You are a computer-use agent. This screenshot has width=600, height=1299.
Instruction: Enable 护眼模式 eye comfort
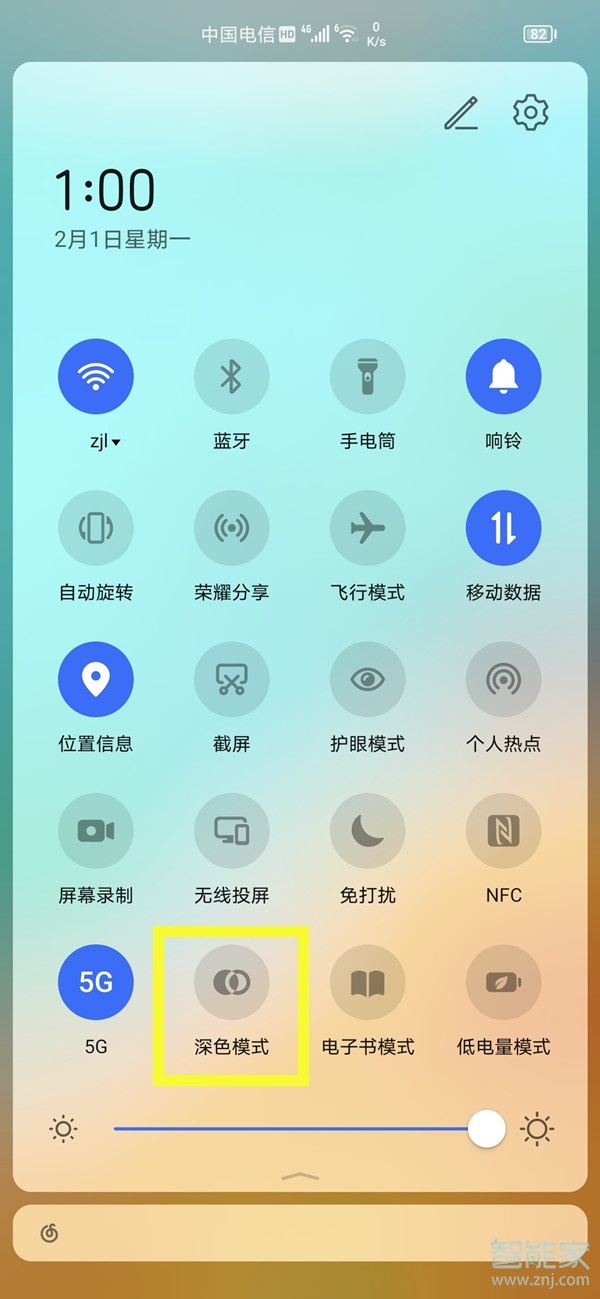[368, 680]
